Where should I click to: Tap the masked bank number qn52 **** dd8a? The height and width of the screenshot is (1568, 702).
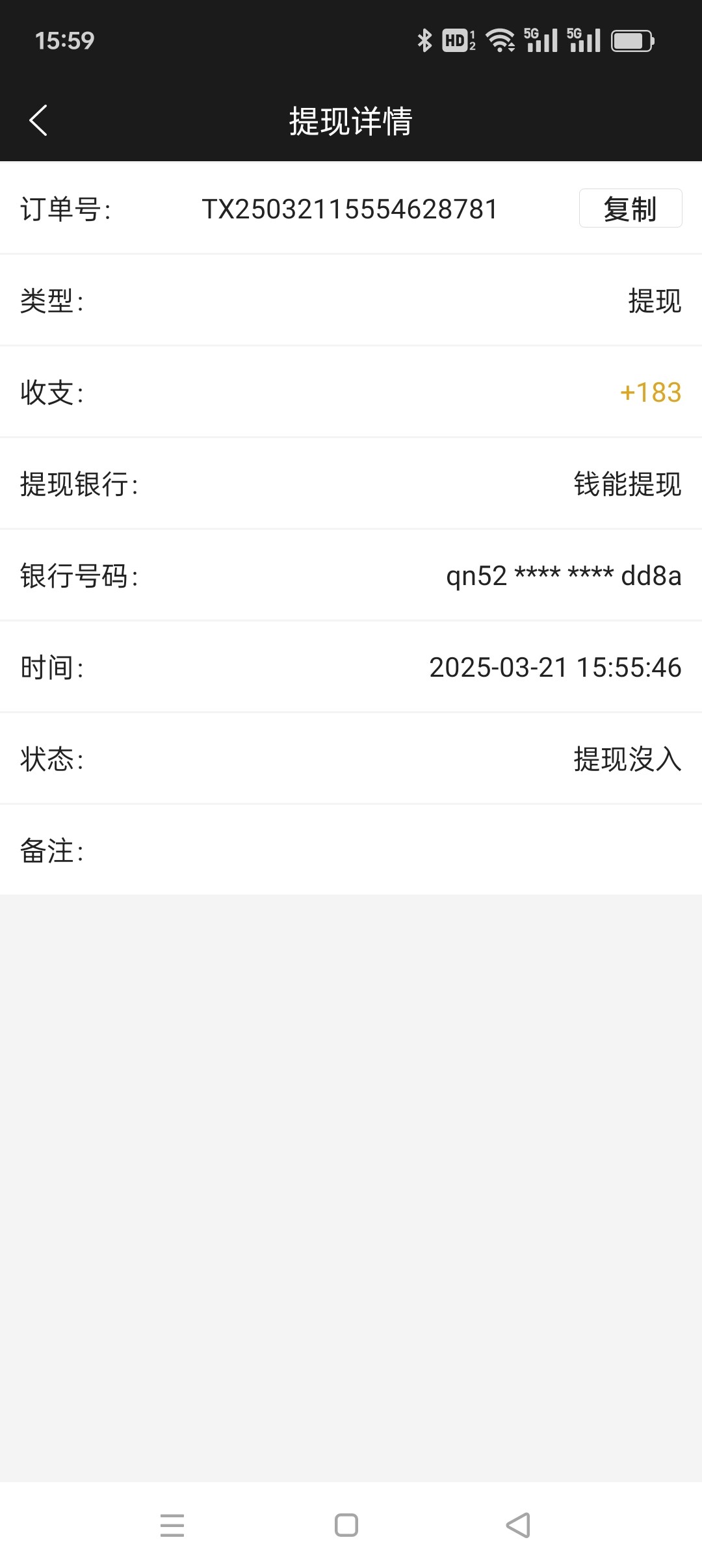tap(564, 576)
